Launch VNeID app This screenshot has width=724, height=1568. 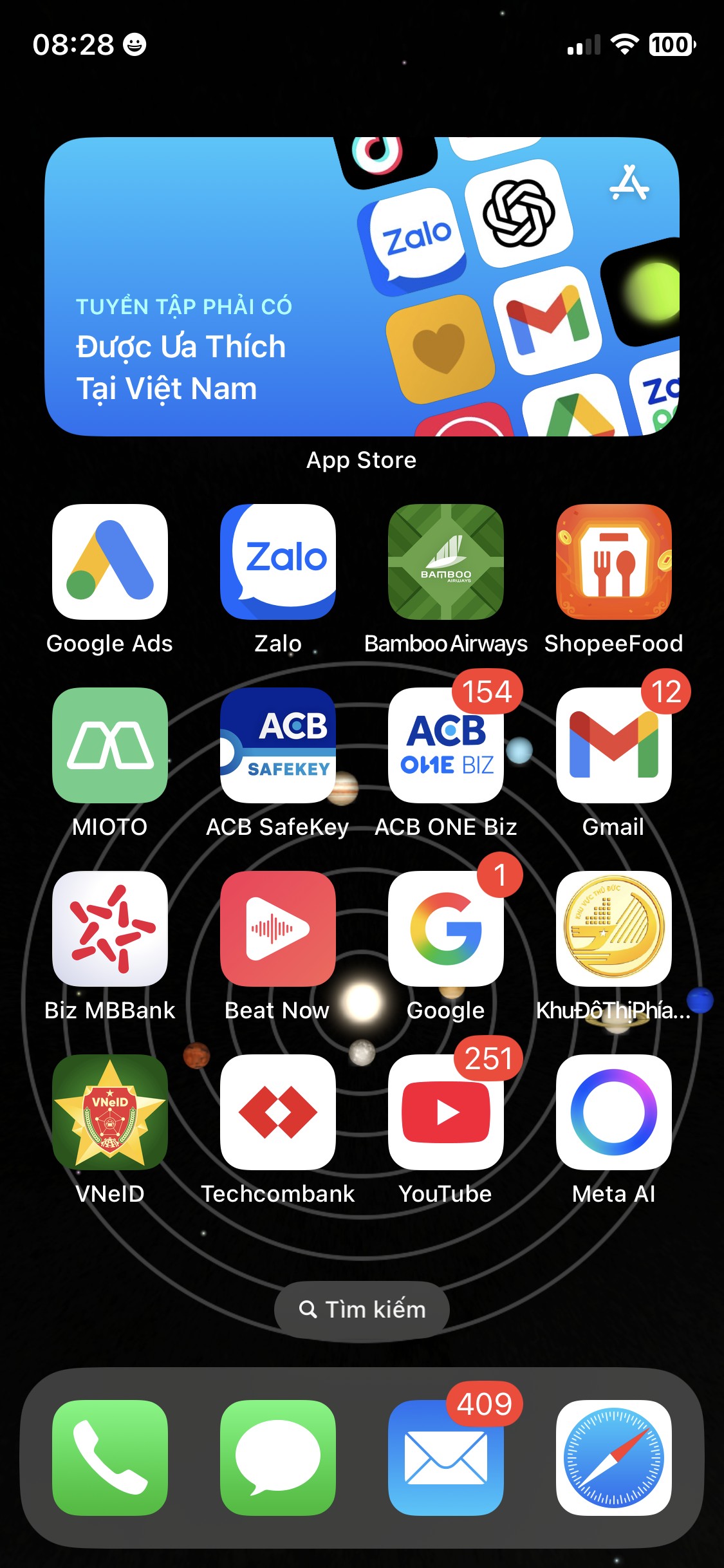click(x=110, y=1112)
